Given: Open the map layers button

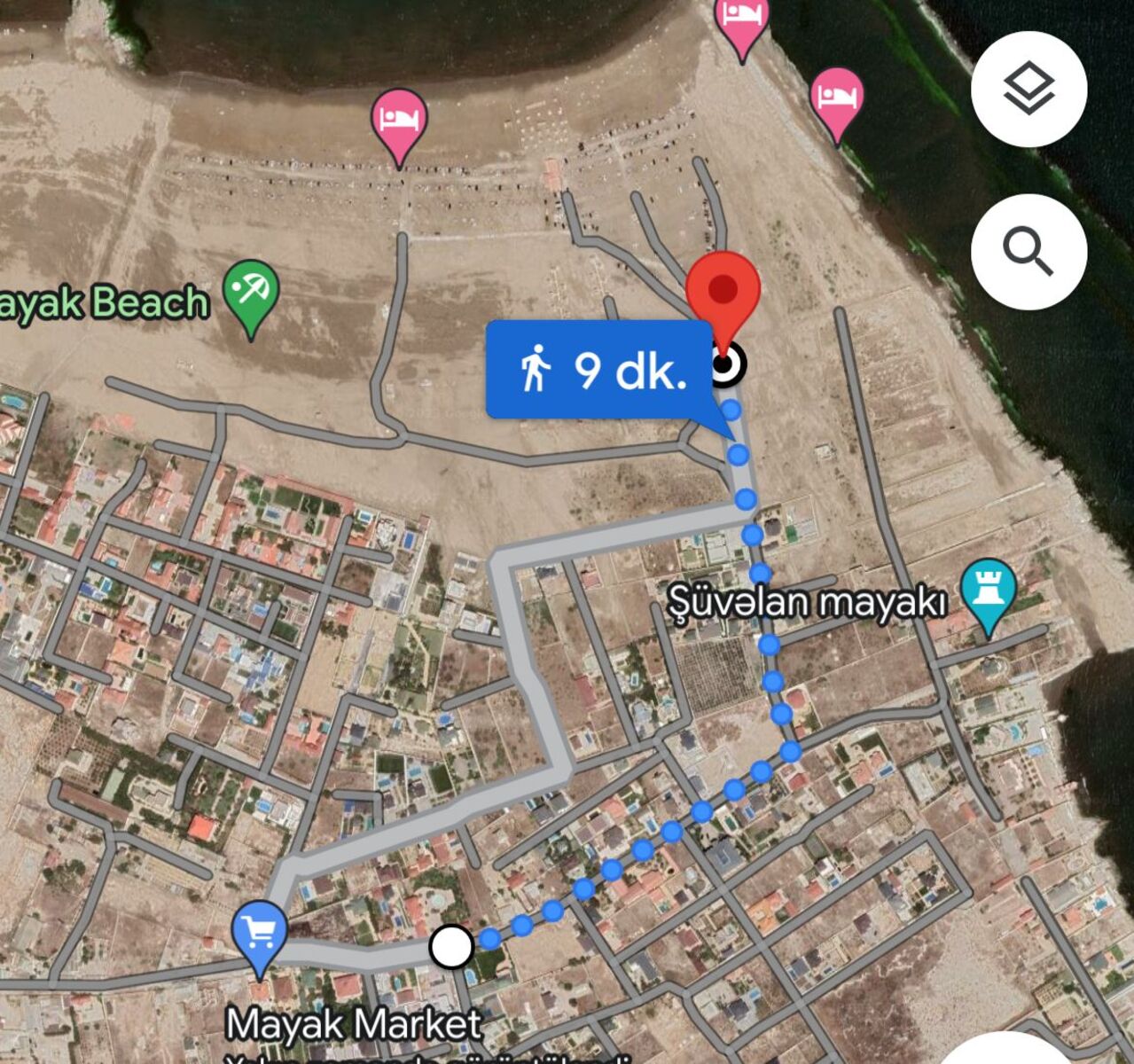Looking at the screenshot, I should [x=1028, y=89].
